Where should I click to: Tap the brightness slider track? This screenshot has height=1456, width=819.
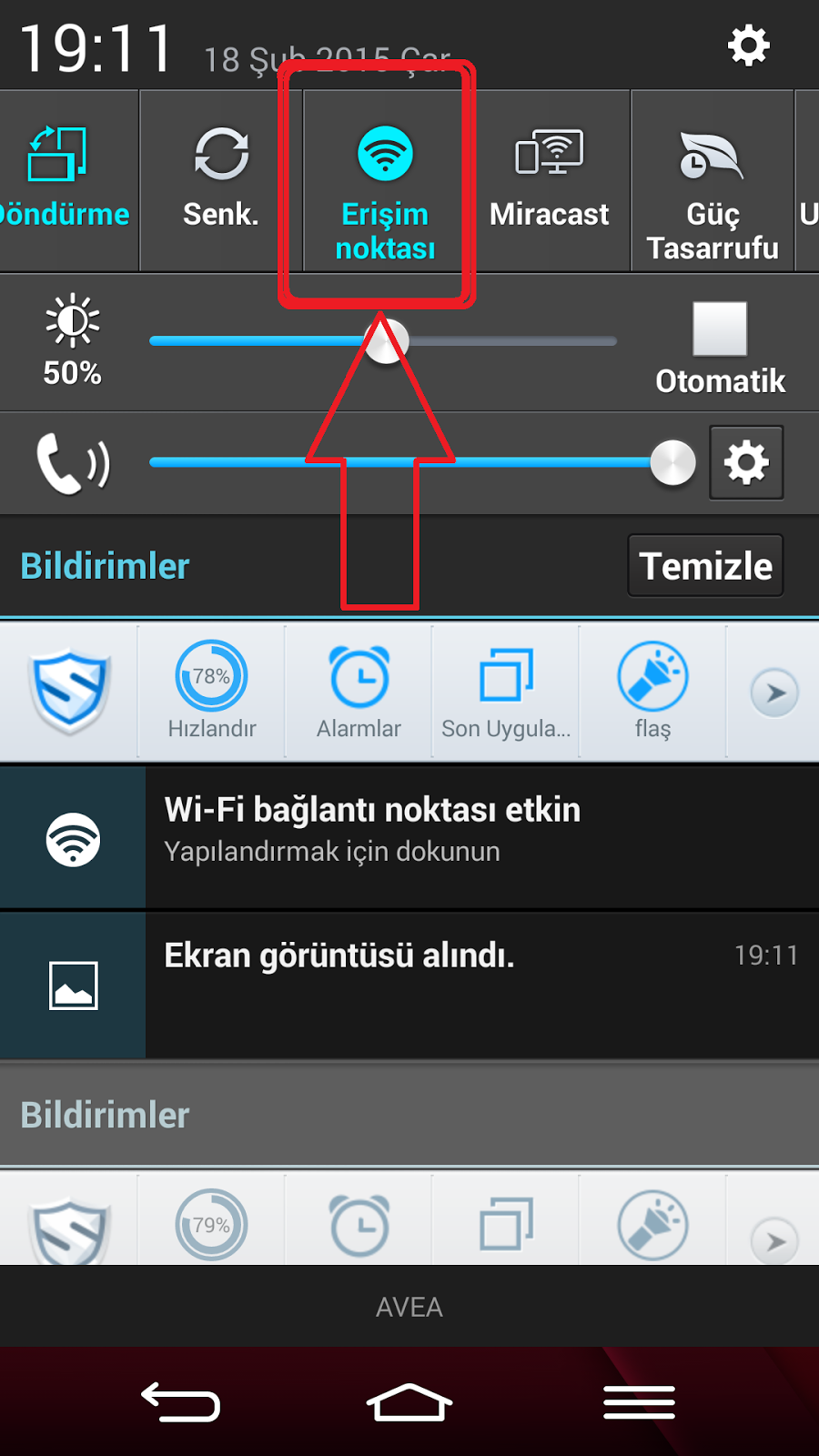coord(383,341)
